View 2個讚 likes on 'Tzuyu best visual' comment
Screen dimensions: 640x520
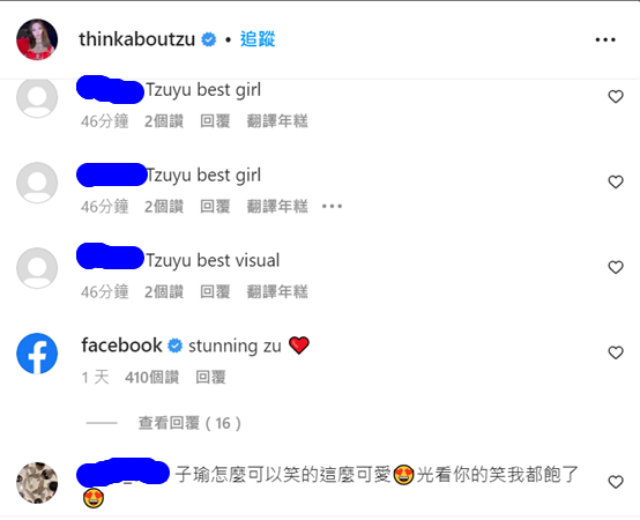coord(163,292)
